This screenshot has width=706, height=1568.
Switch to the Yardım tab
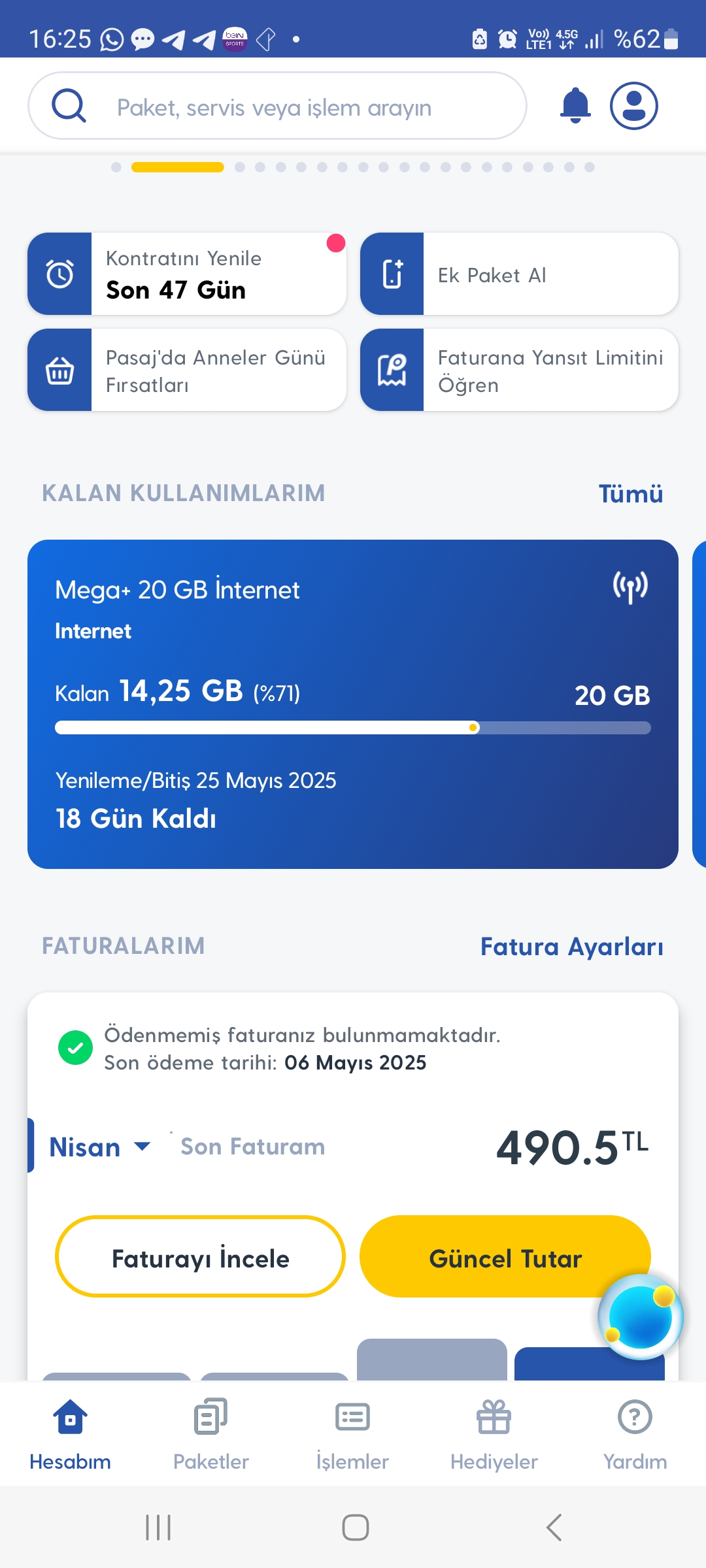pos(635,1434)
